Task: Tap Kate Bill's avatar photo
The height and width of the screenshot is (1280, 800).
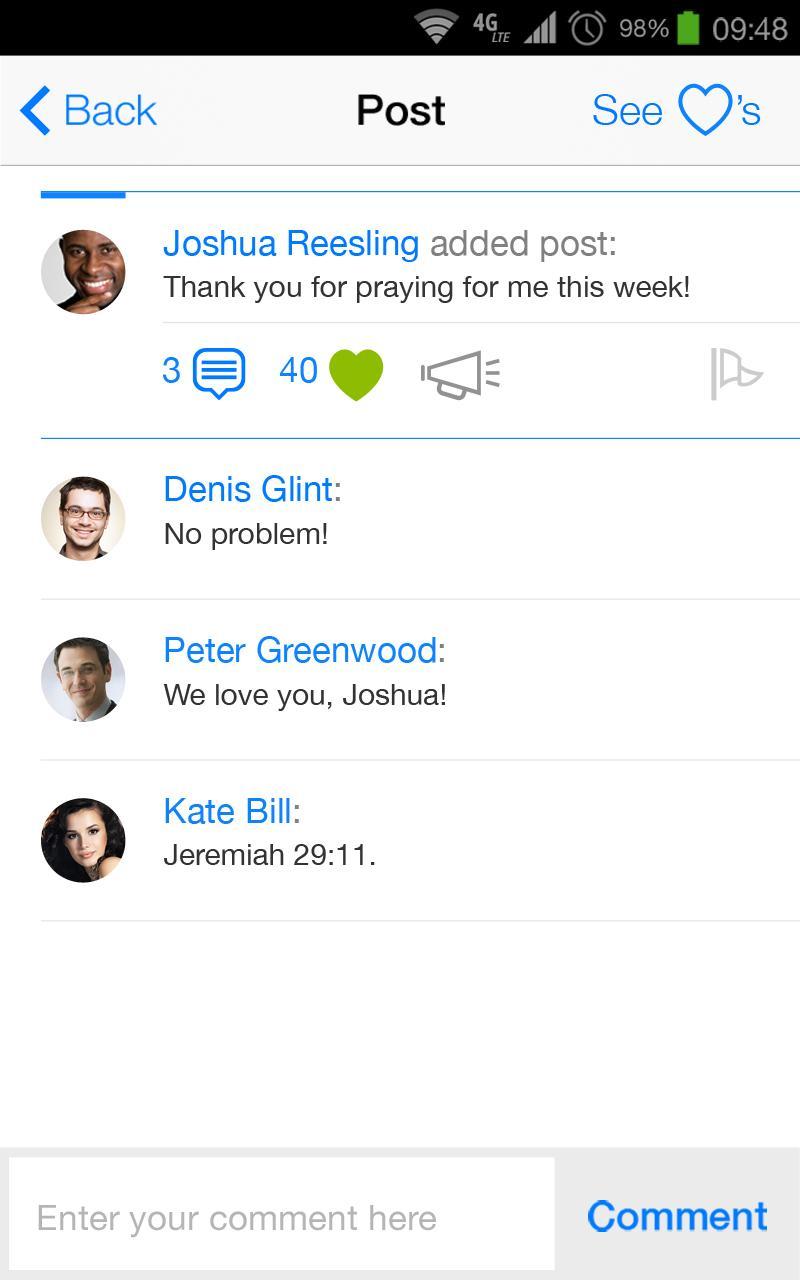Action: 83,840
